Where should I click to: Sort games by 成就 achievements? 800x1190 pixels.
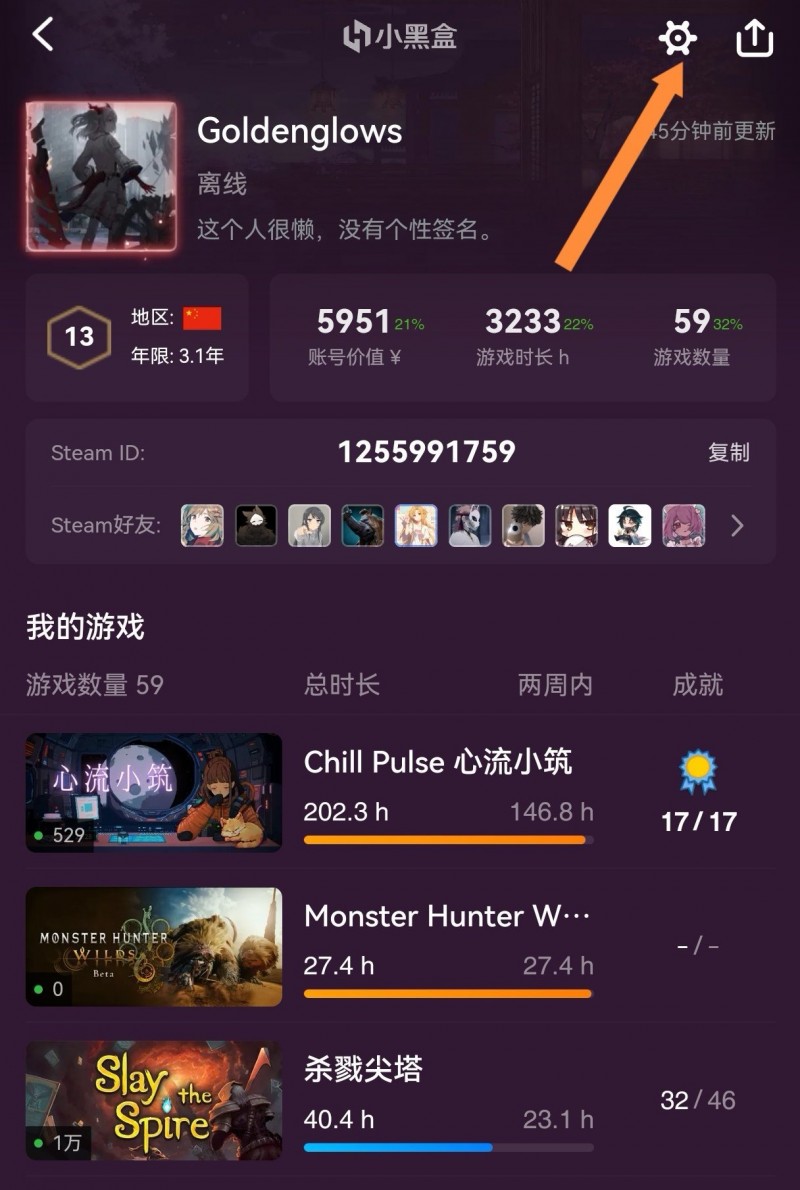click(697, 685)
